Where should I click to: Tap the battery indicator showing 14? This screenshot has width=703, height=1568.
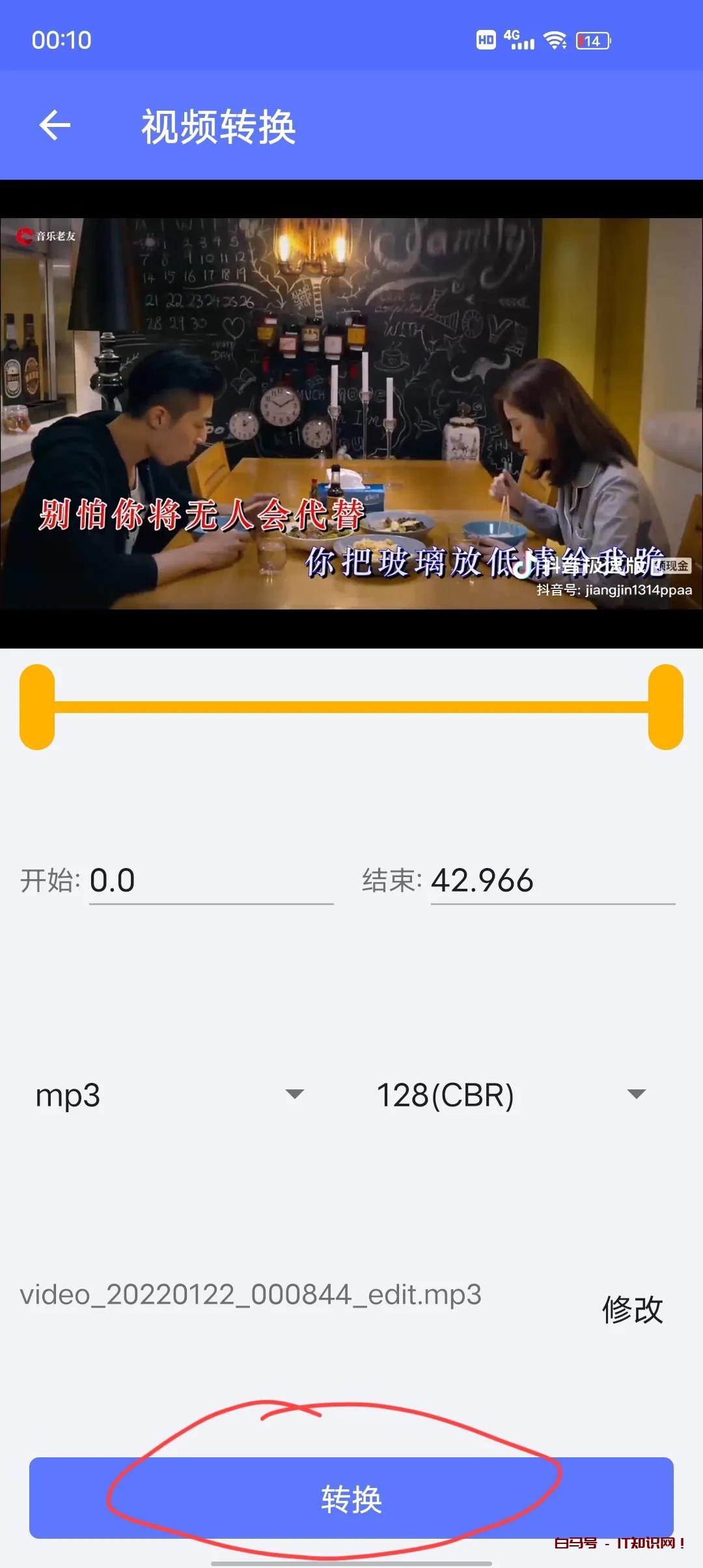tap(591, 41)
